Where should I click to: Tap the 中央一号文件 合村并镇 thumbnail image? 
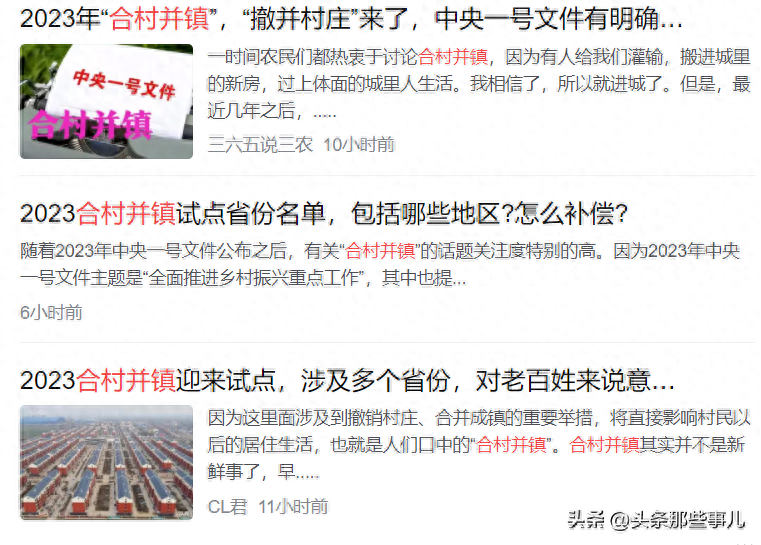tap(106, 102)
